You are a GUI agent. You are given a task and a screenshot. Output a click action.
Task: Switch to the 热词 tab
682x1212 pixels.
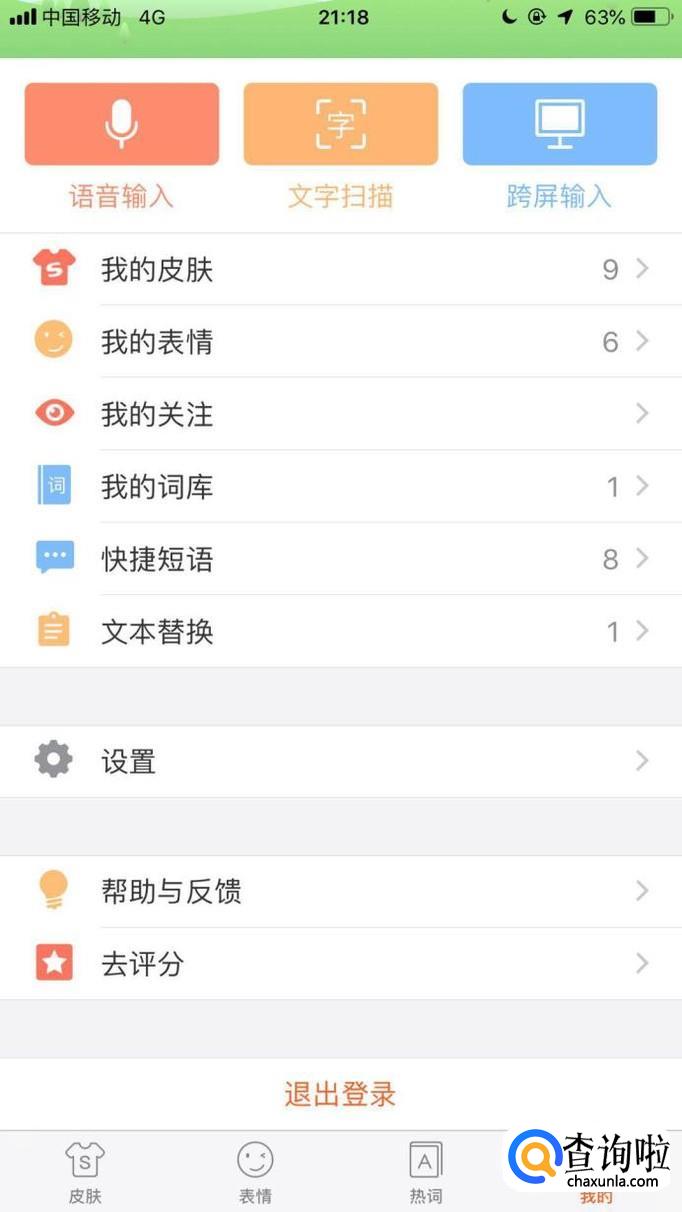point(426,1172)
